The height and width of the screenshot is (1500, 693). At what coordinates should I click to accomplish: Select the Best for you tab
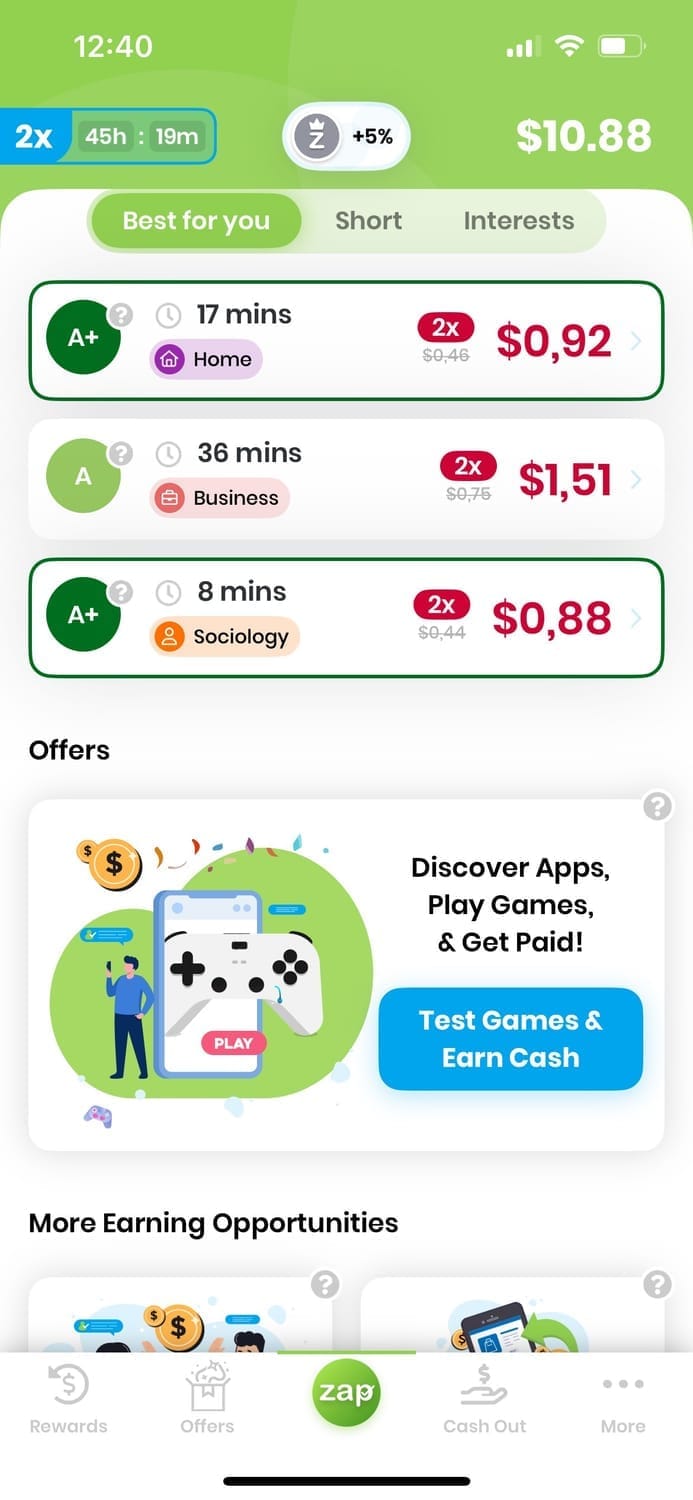pyautogui.click(x=196, y=221)
